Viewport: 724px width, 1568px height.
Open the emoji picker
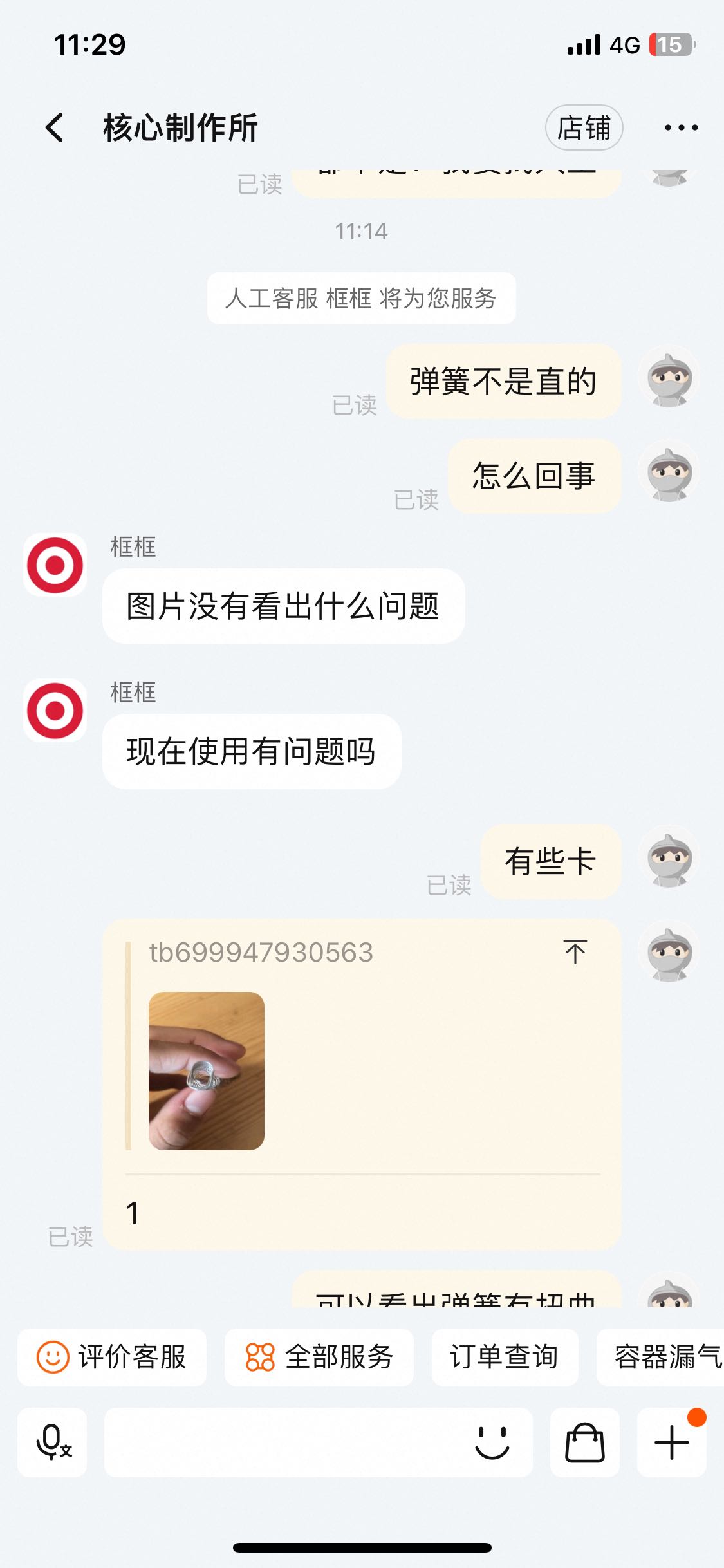[x=492, y=1442]
